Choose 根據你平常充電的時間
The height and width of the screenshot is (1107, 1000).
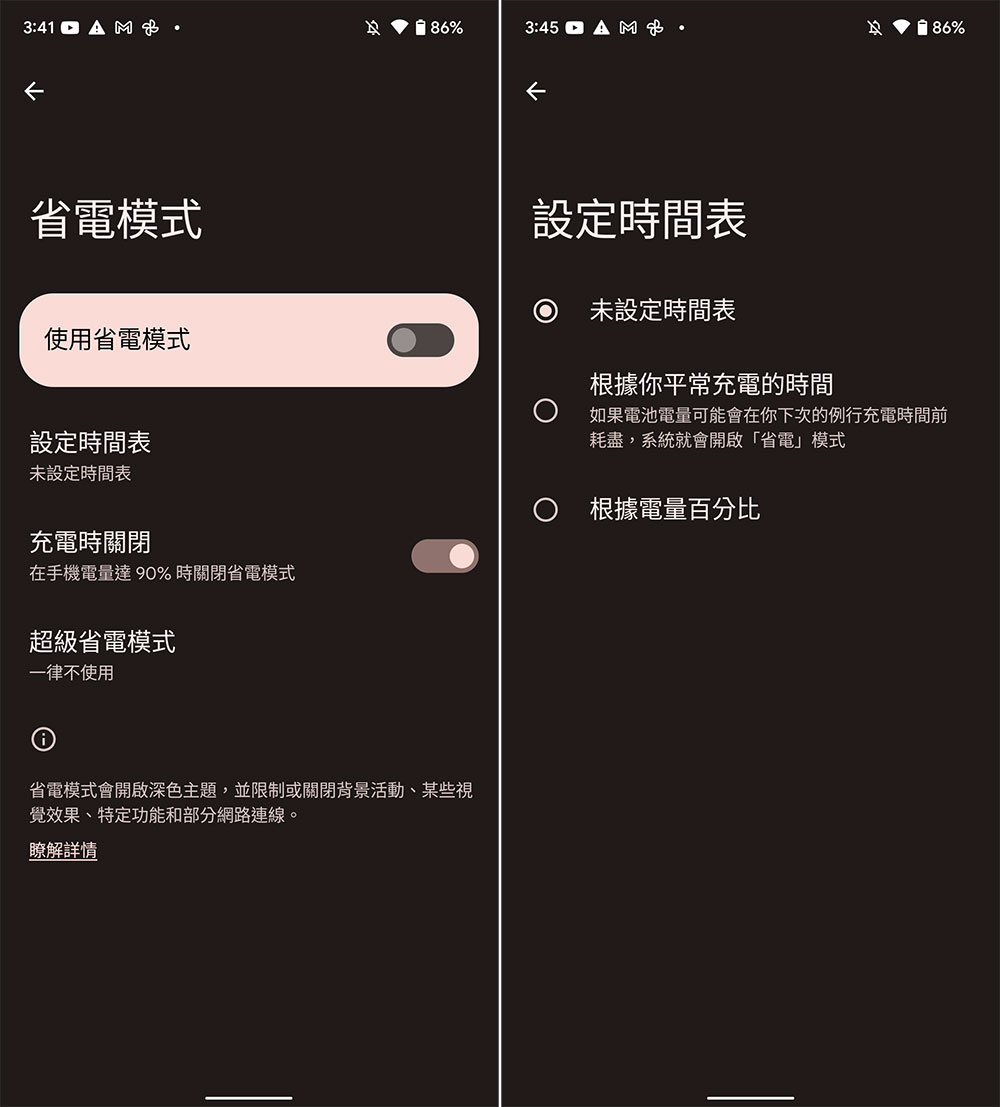tap(546, 410)
